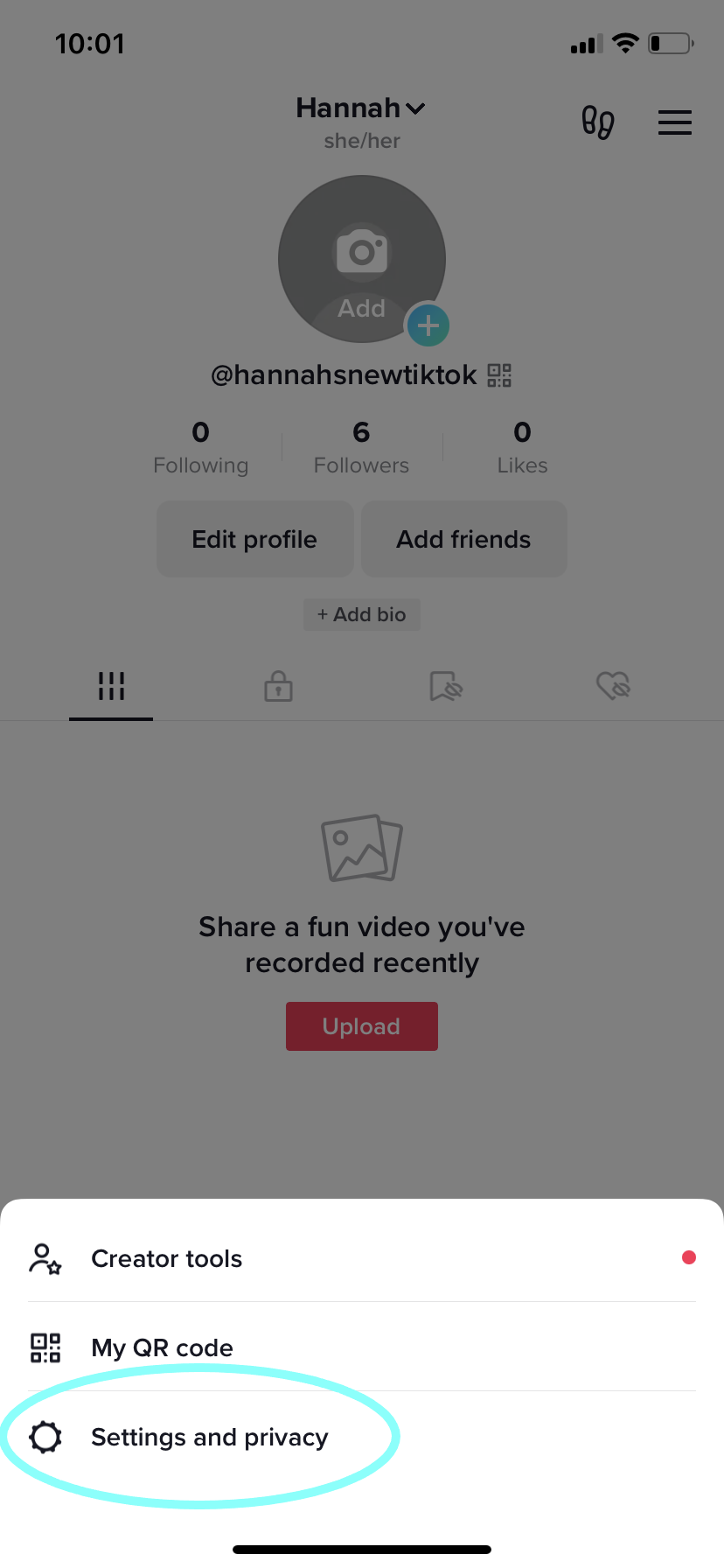This screenshot has width=724, height=1568.
Task: Open the footprints profile views icon
Action: tap(598, 122)
